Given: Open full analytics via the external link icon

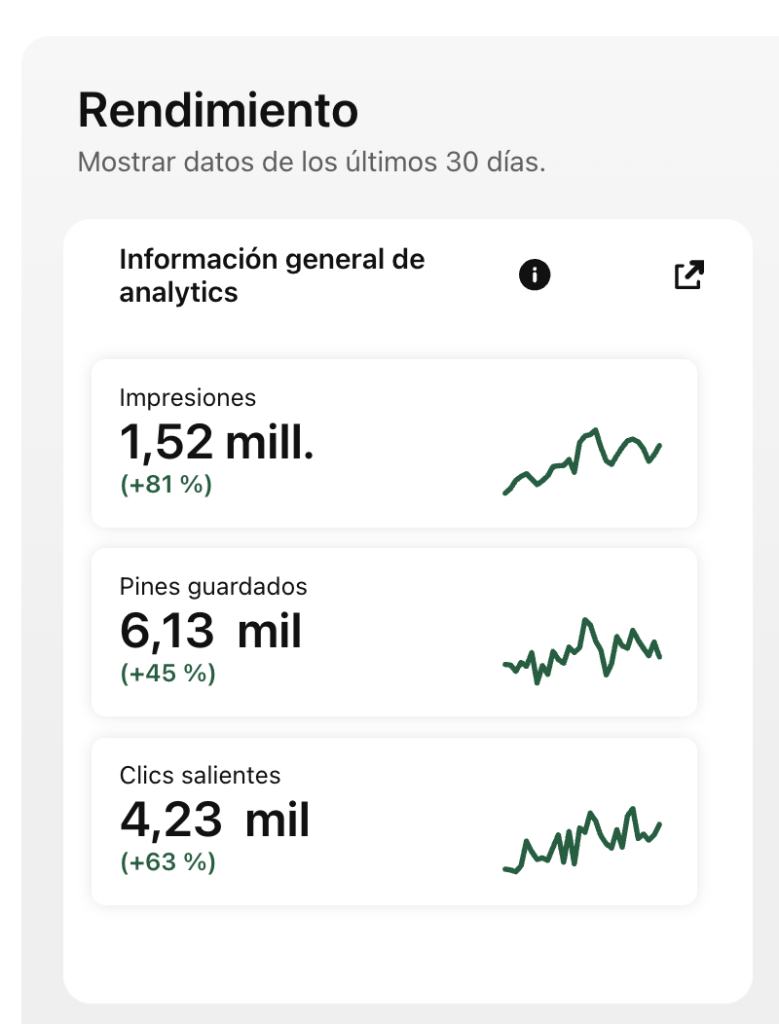Looking at the screenshot, I should [x=689, y=275].
